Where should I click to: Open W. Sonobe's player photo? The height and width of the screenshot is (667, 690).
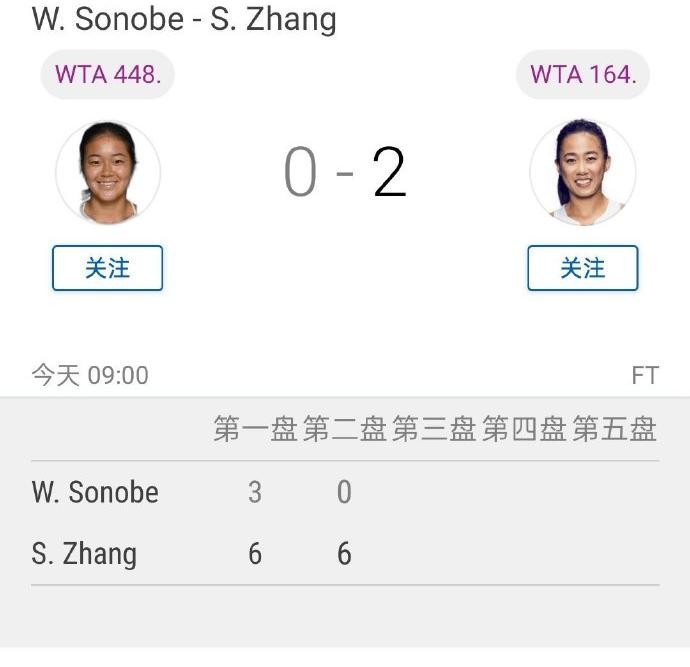click(x=108, y=172)
